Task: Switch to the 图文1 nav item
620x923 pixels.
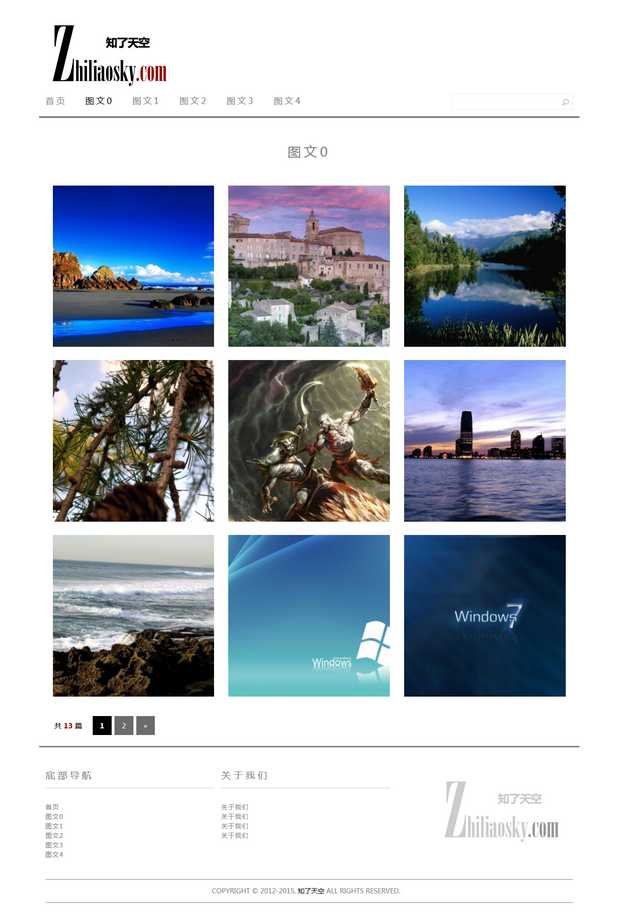Action: (145, 101)
